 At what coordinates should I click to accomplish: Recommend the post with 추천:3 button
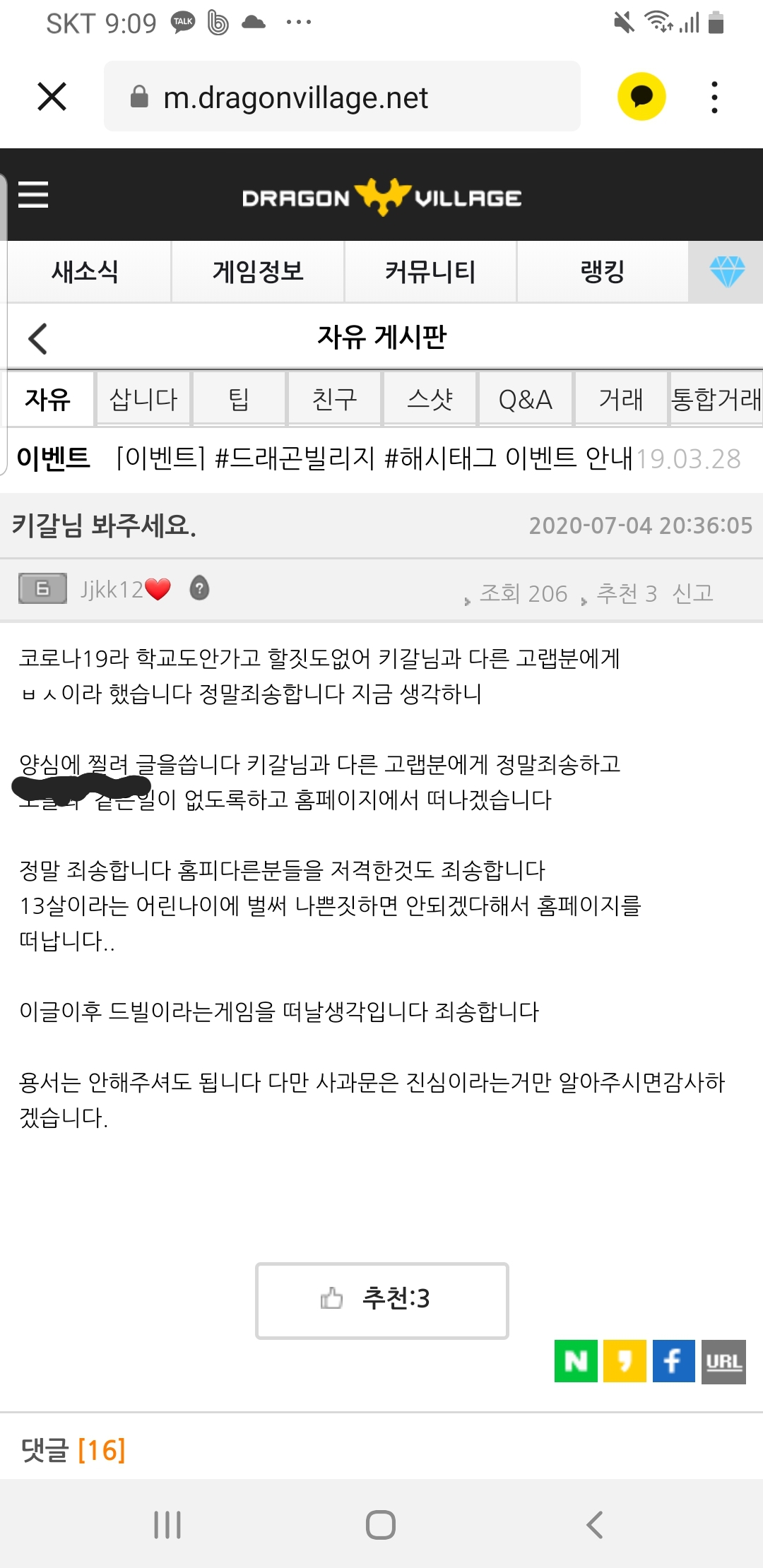(x=381, y=1300)
